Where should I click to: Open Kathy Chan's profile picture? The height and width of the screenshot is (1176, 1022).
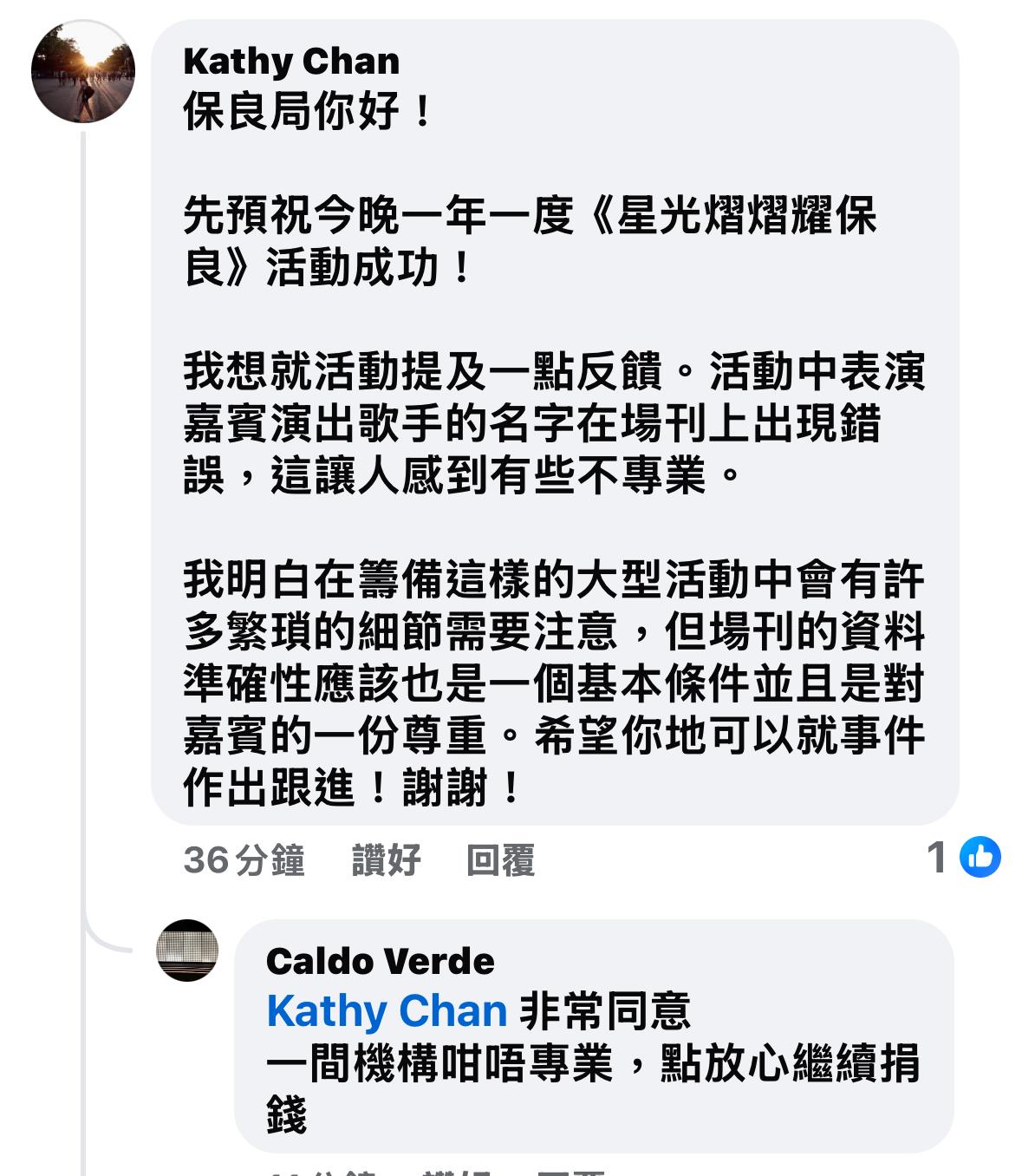tap(83, 72)
